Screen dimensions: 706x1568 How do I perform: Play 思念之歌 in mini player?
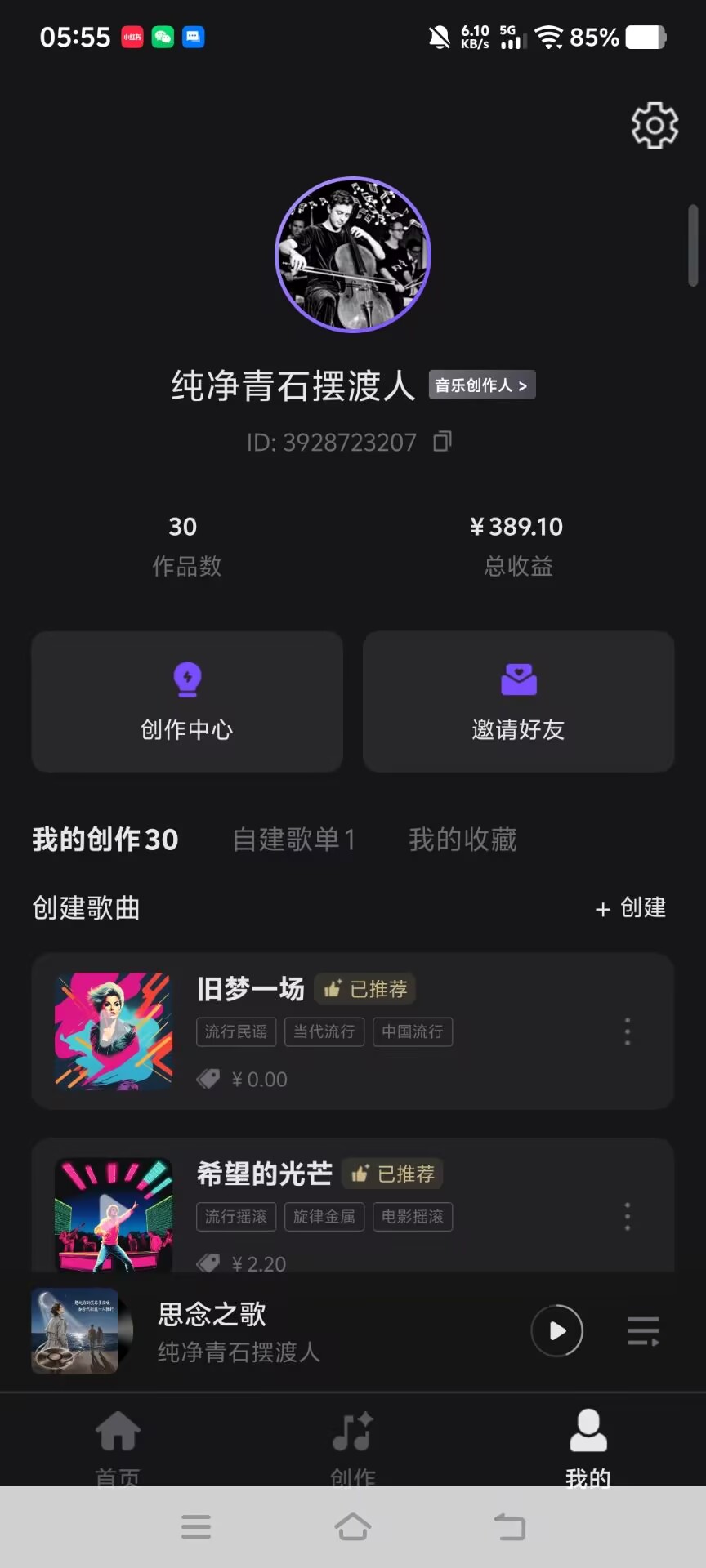click(556, 1331)
